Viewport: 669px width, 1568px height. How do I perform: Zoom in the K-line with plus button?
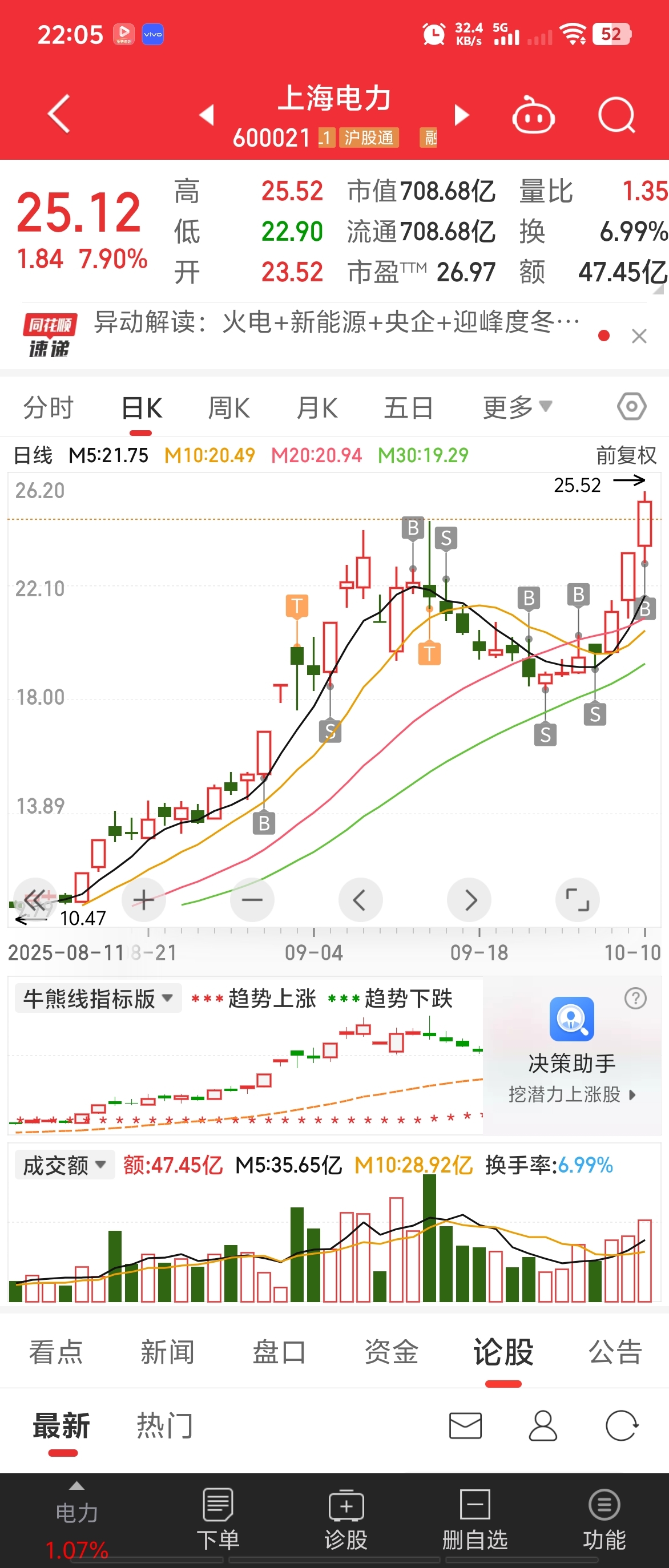click(x=144, y=900)
